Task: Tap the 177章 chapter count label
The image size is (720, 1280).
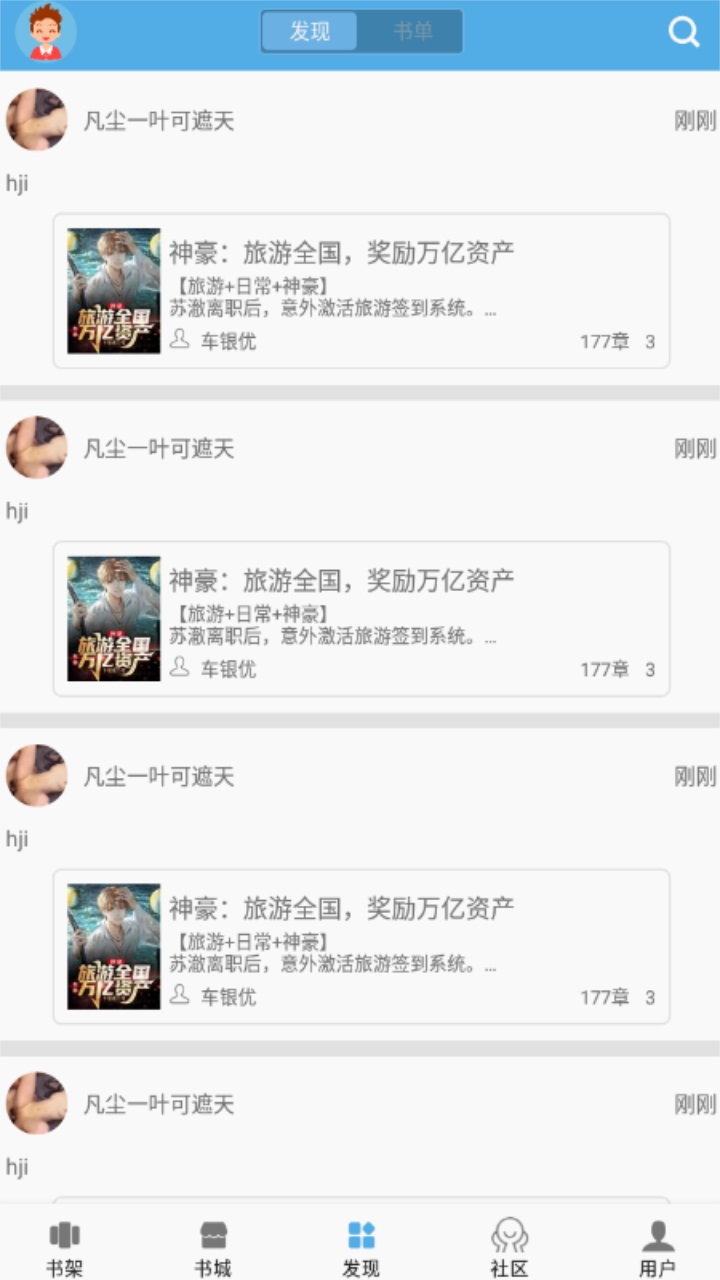Action: (603, 342)
